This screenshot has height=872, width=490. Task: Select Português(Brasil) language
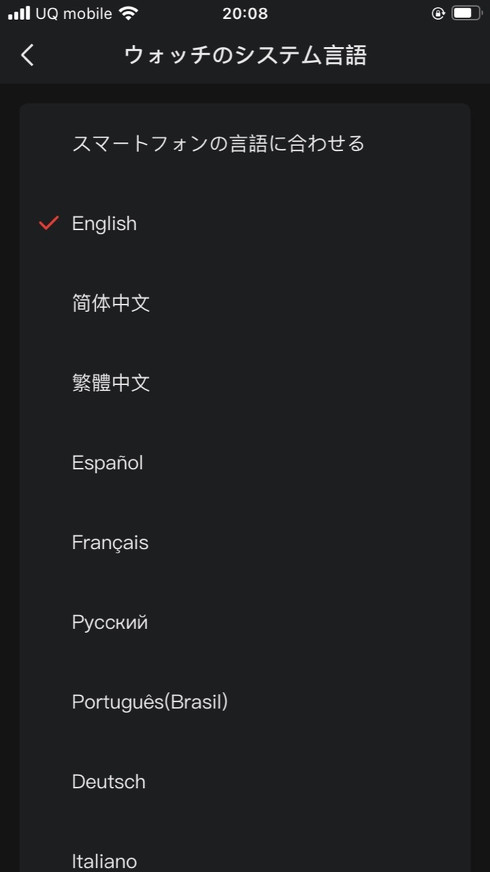coord(245,702)
